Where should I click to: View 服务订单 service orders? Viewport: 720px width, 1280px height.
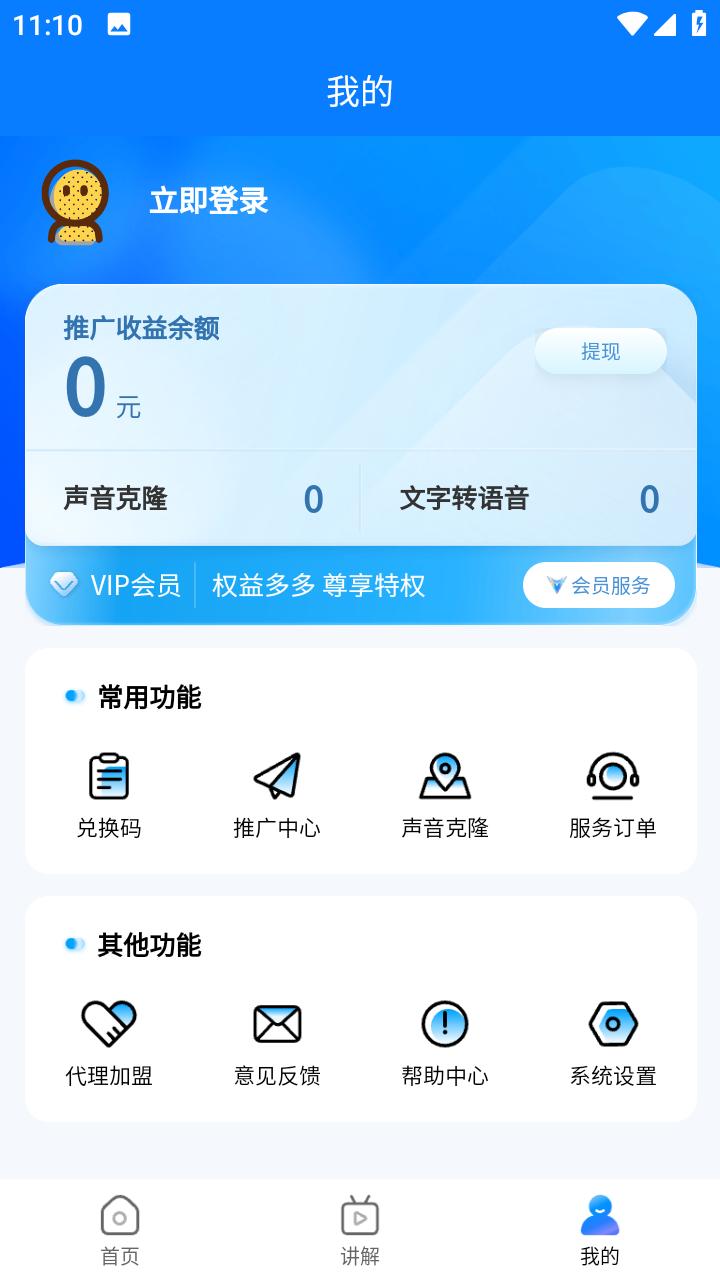pyautogui.click(x=613, y=795)
